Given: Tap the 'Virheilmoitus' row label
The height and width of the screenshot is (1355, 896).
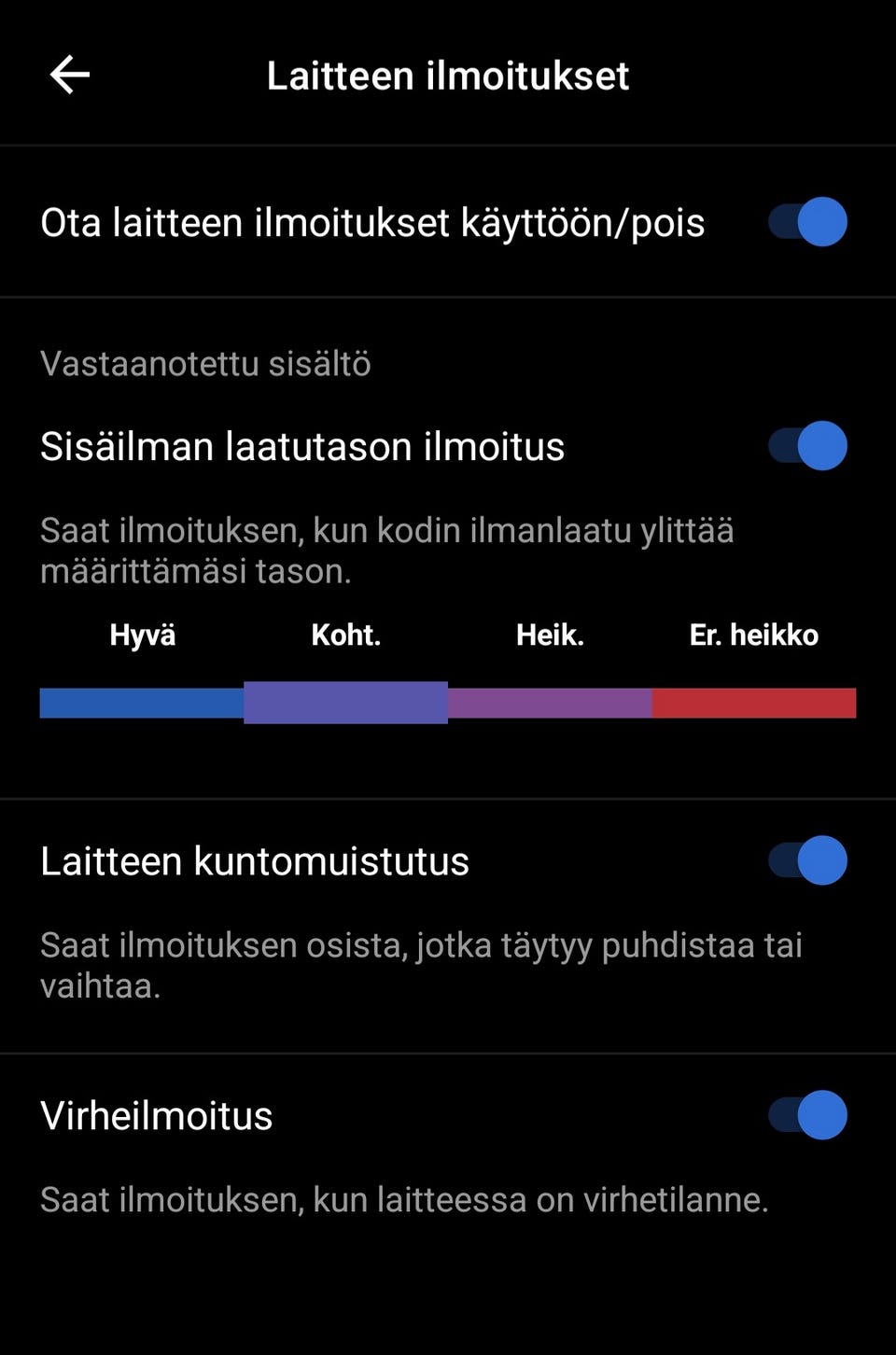Looking at the screenshot, I should tap(156, 1114).
